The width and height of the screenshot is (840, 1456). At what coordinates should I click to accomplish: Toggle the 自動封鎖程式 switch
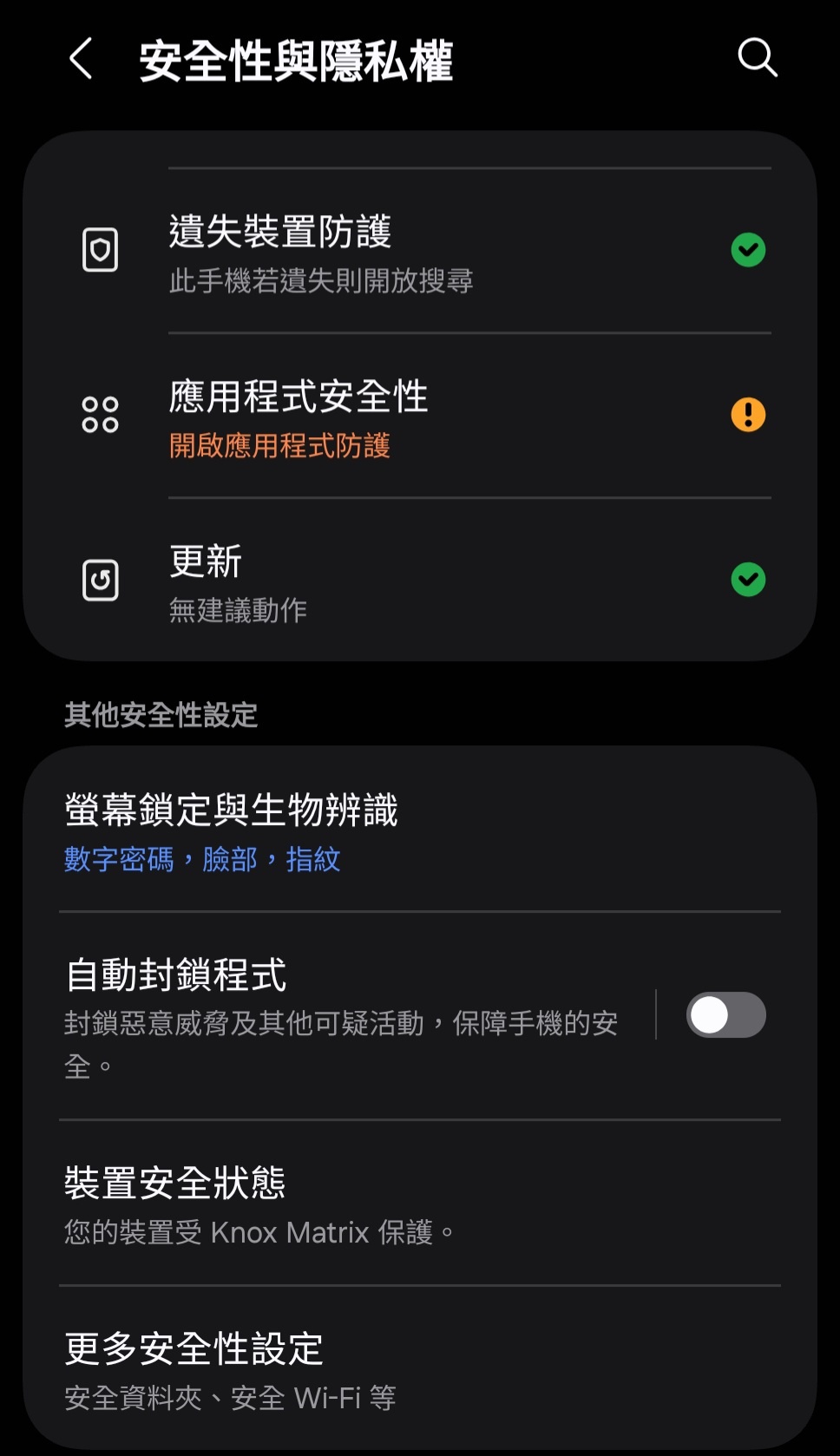[x=725, y=1014]
